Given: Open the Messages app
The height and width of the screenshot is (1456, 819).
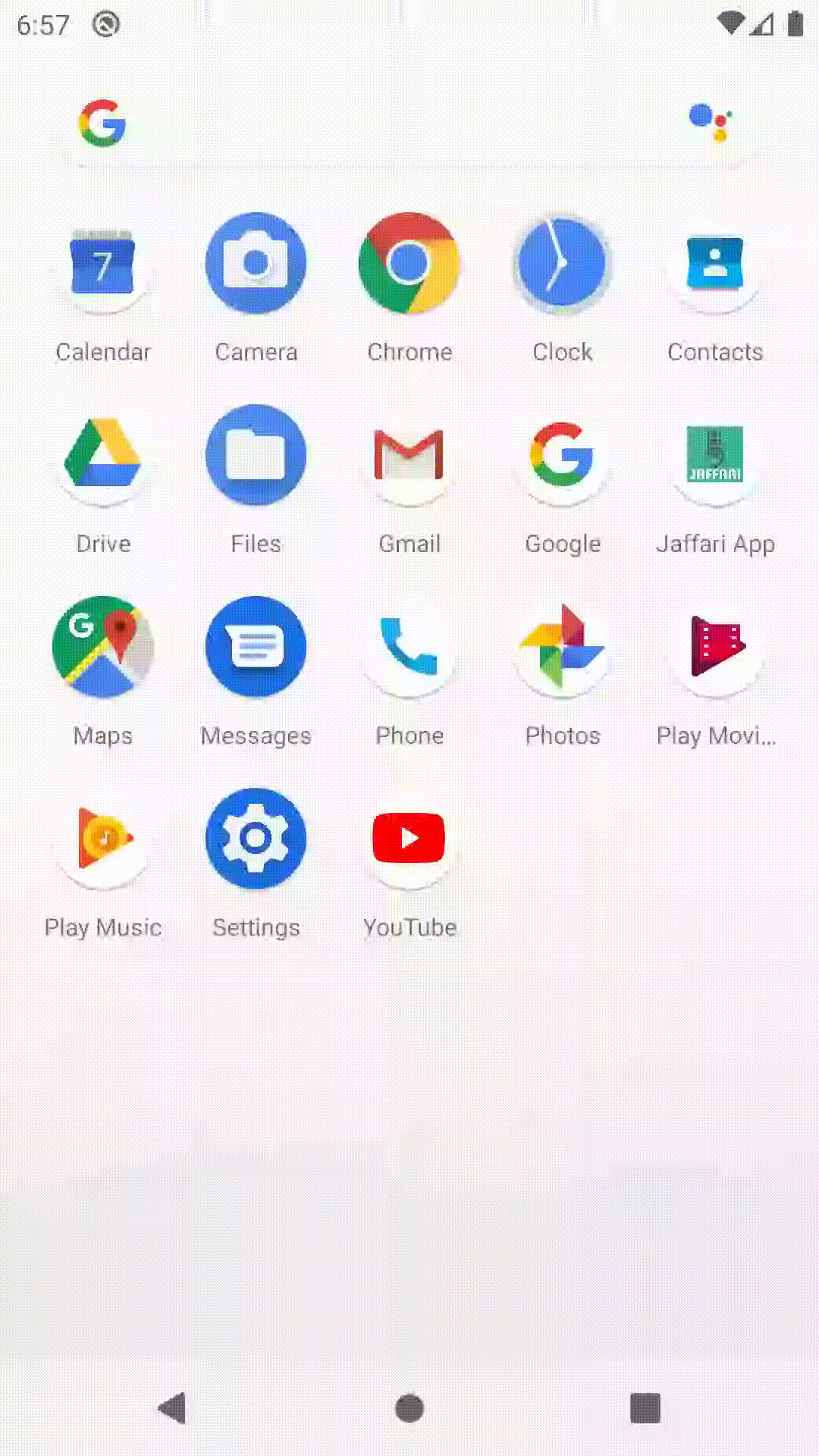Looking at the screenshot, I should tap(256, 647).
